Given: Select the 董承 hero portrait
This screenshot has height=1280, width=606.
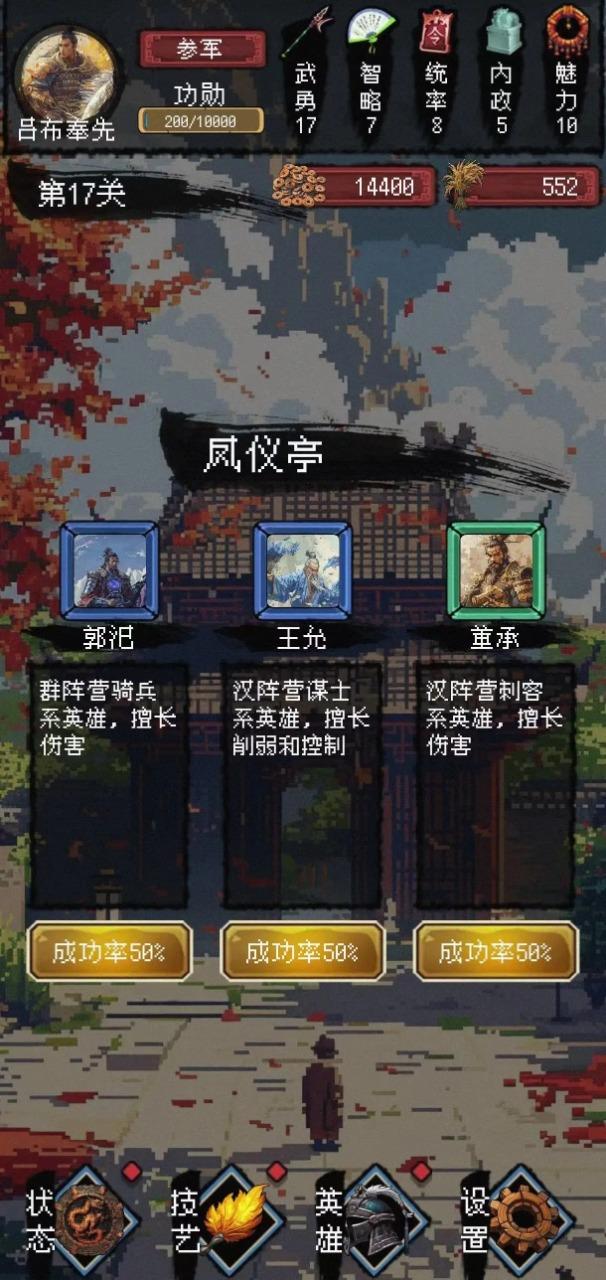Looking at the screenshot, I should (x=496, y=572).
